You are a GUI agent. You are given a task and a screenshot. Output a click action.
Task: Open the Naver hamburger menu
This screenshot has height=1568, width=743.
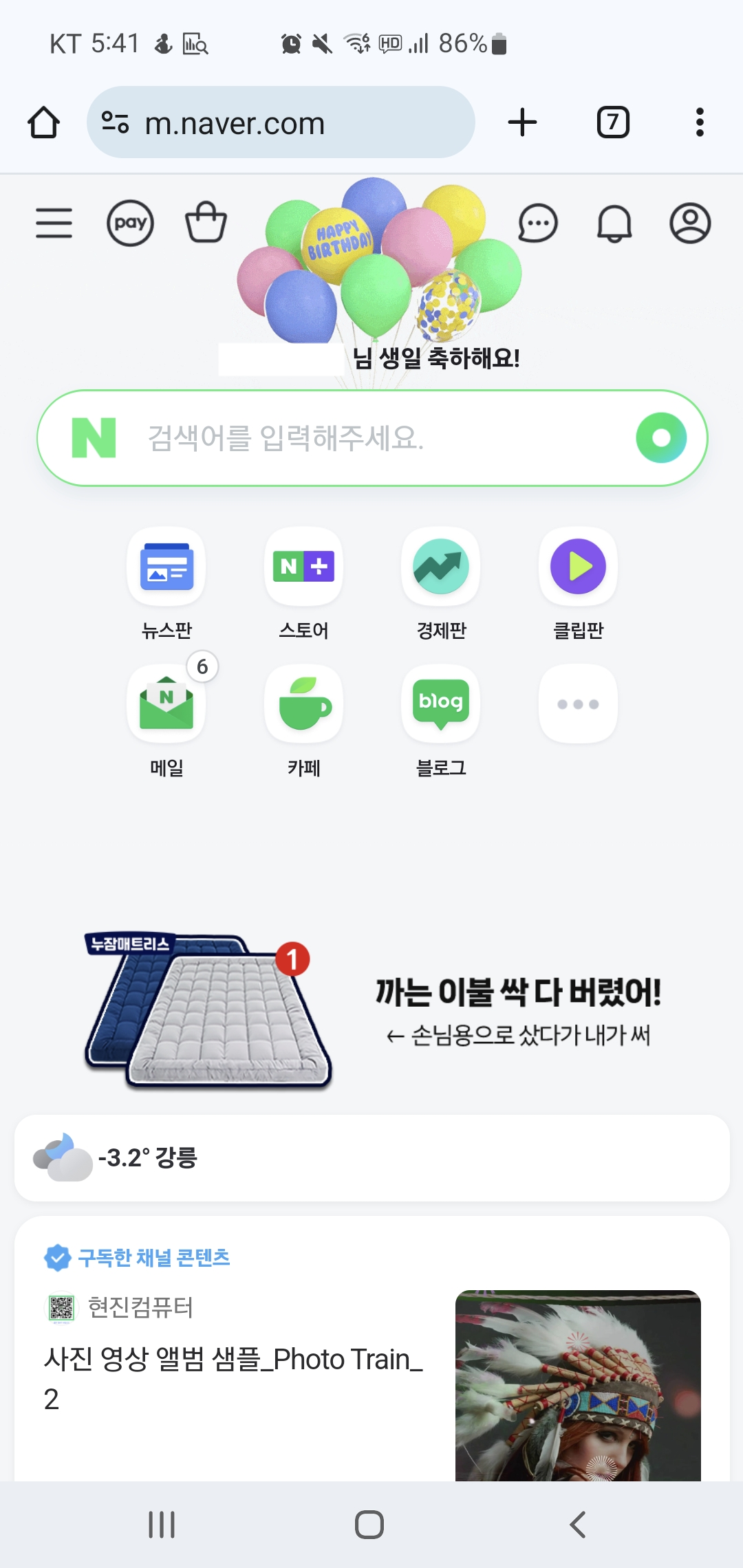[54, 224]
